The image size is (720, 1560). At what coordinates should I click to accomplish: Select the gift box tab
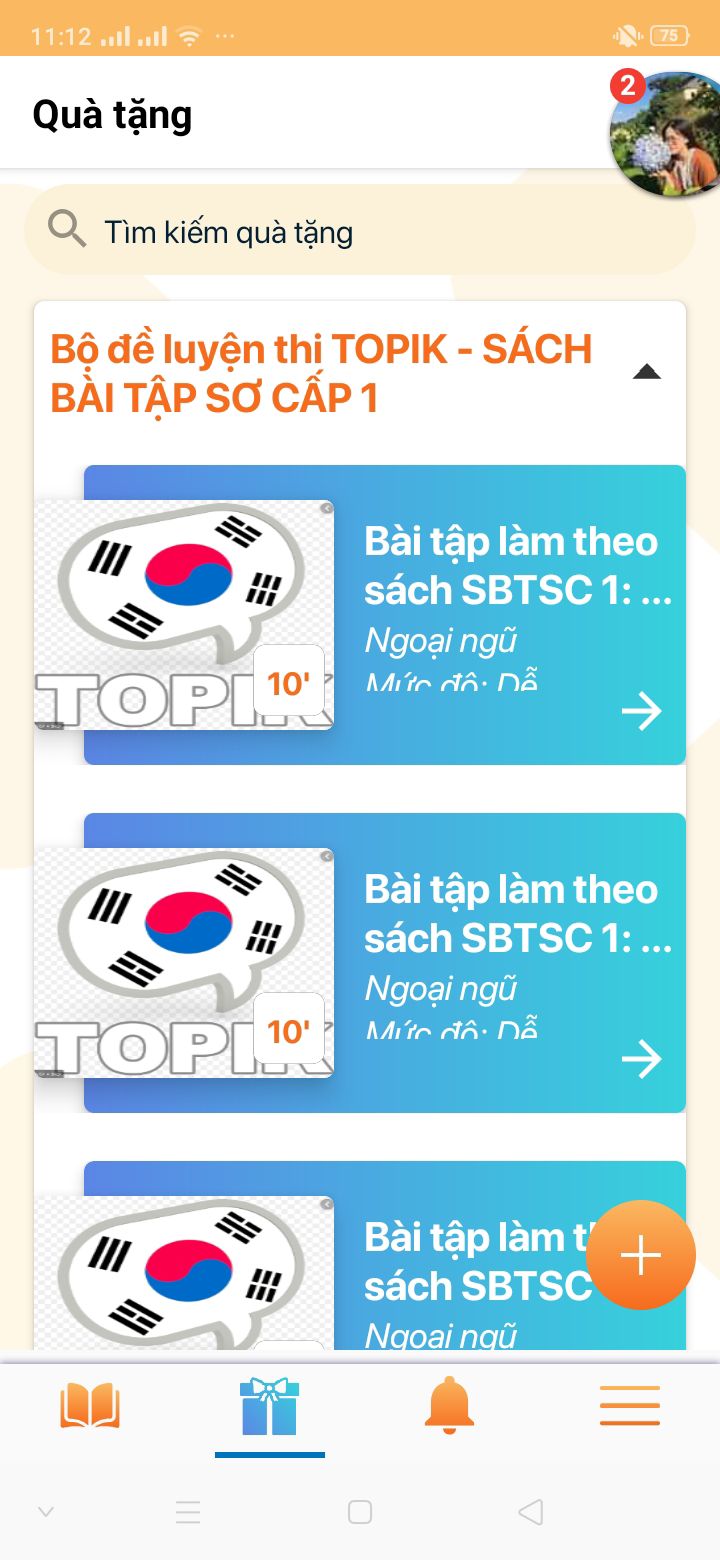point(269,1407)
